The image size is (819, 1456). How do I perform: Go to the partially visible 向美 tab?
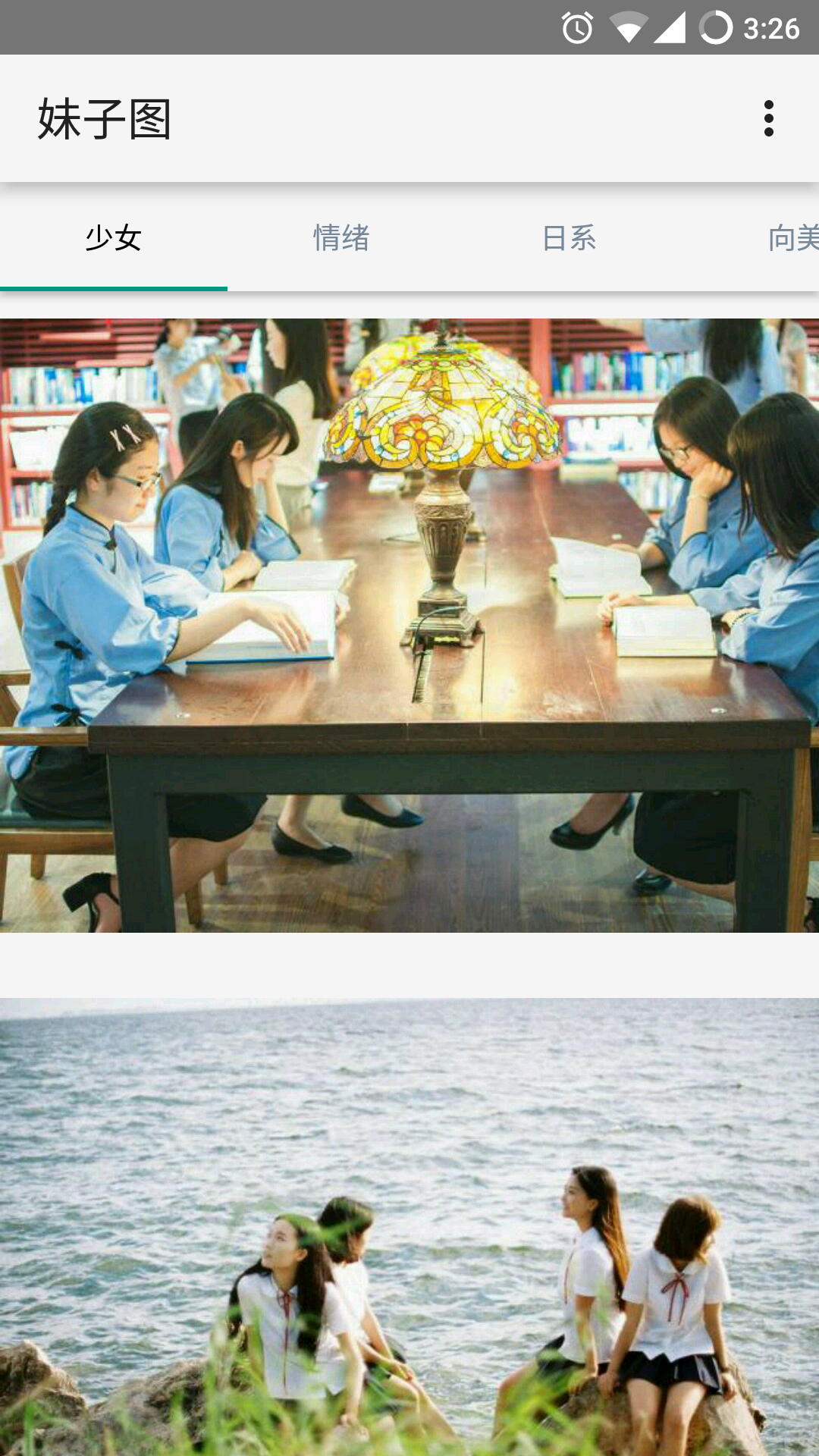click(792, 238)
